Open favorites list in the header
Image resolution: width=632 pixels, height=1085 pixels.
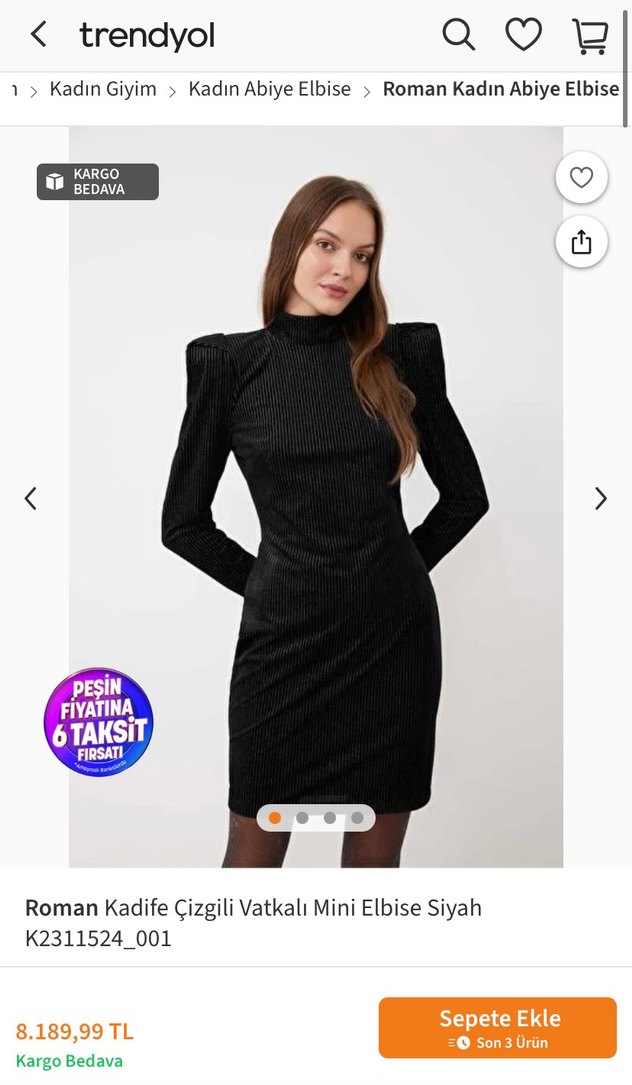tap(523, 35)
